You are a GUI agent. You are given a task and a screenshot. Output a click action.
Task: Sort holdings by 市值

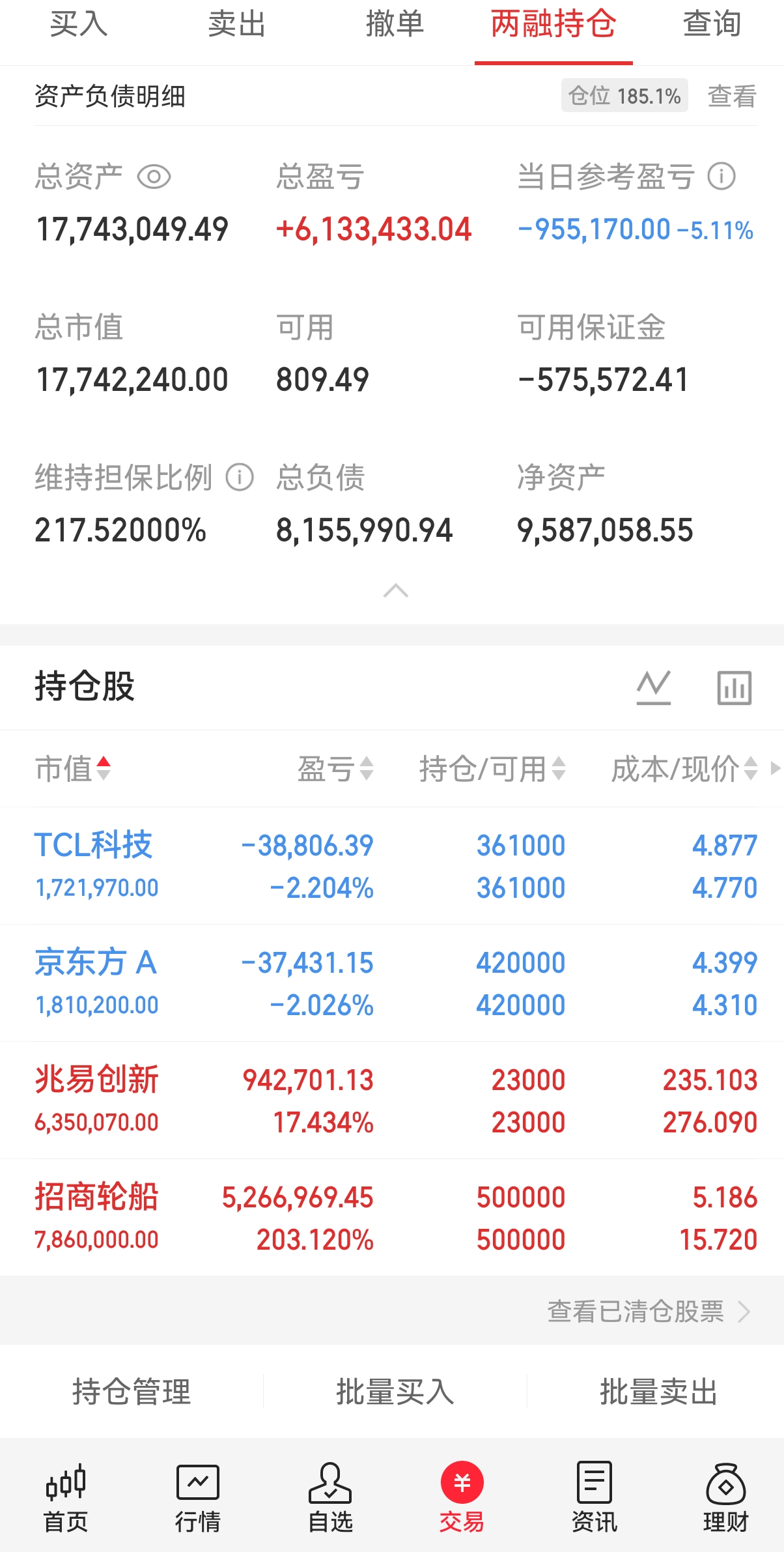point(73,769)
